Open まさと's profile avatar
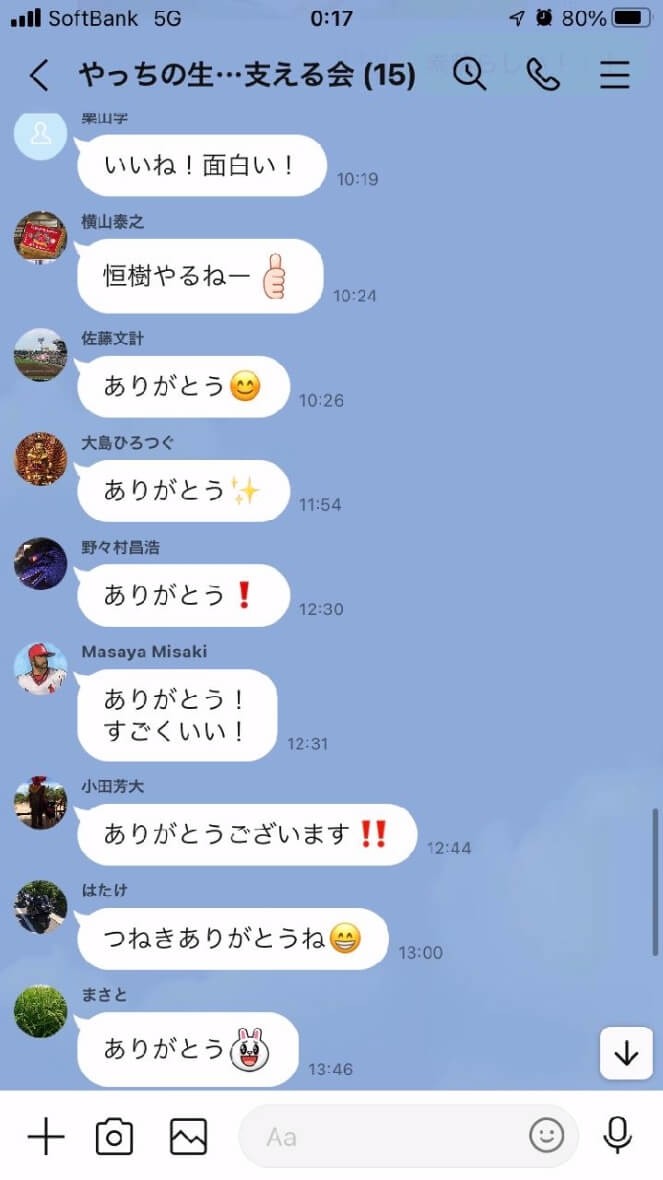The image size is (663, 1180). click(x=41, y=1011)
